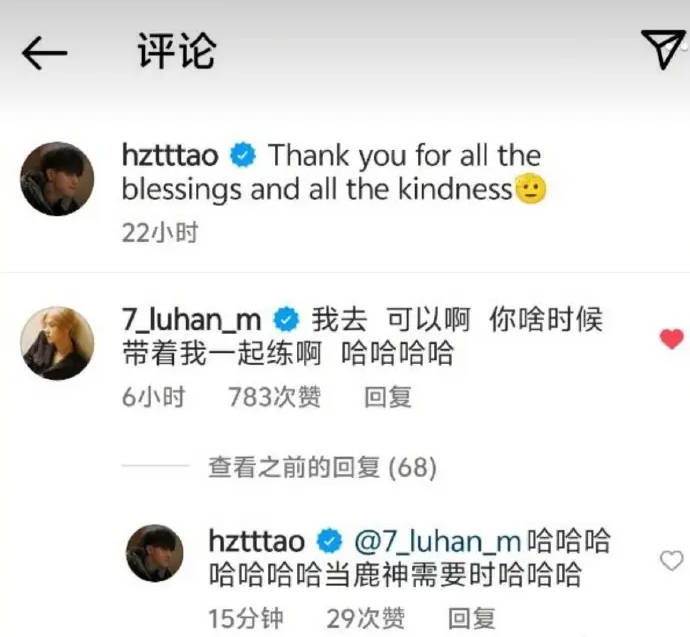Reply to 7_luhan_m's comment

pos(387,398)
